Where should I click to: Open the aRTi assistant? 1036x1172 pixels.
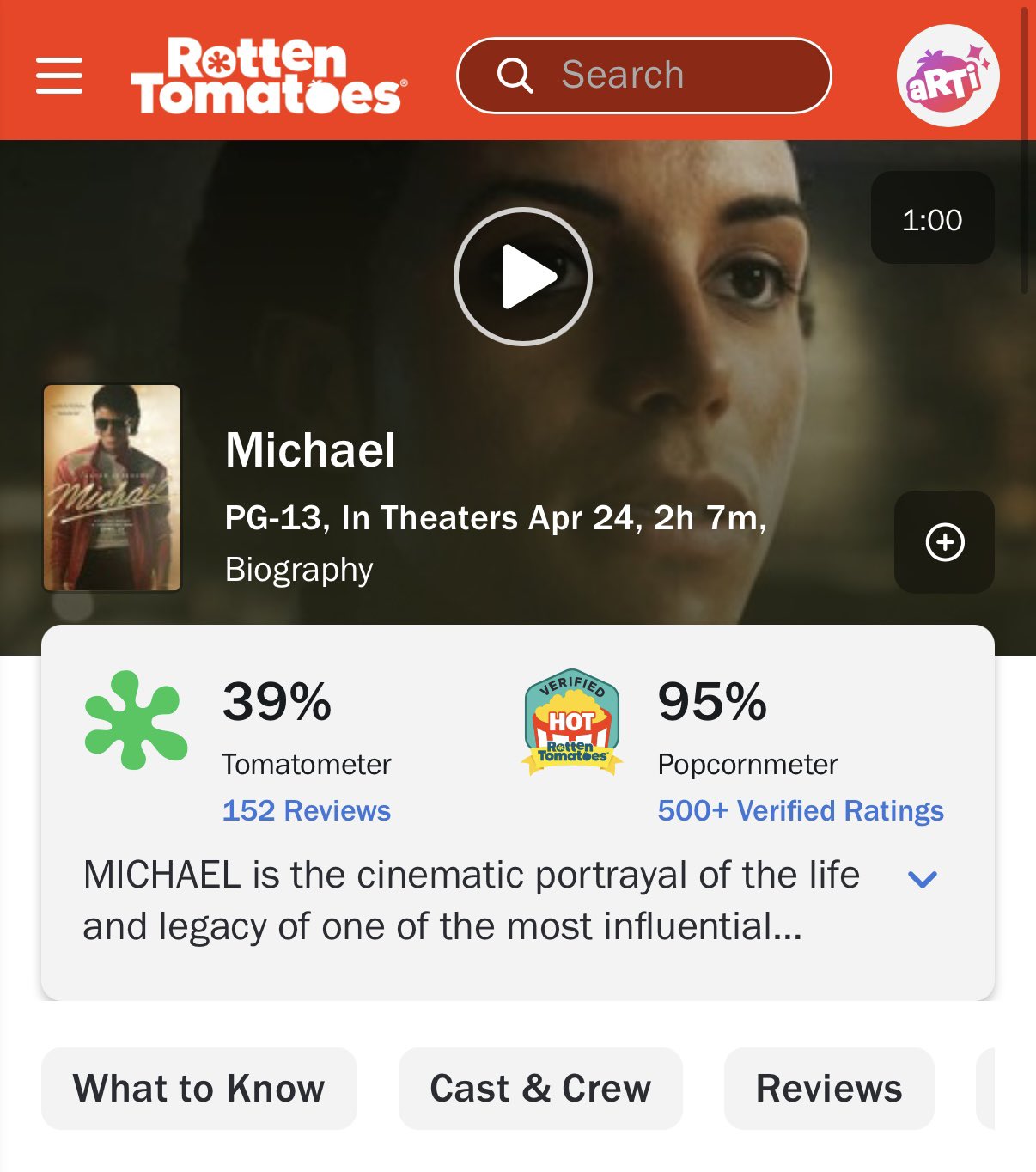[948, 76]
